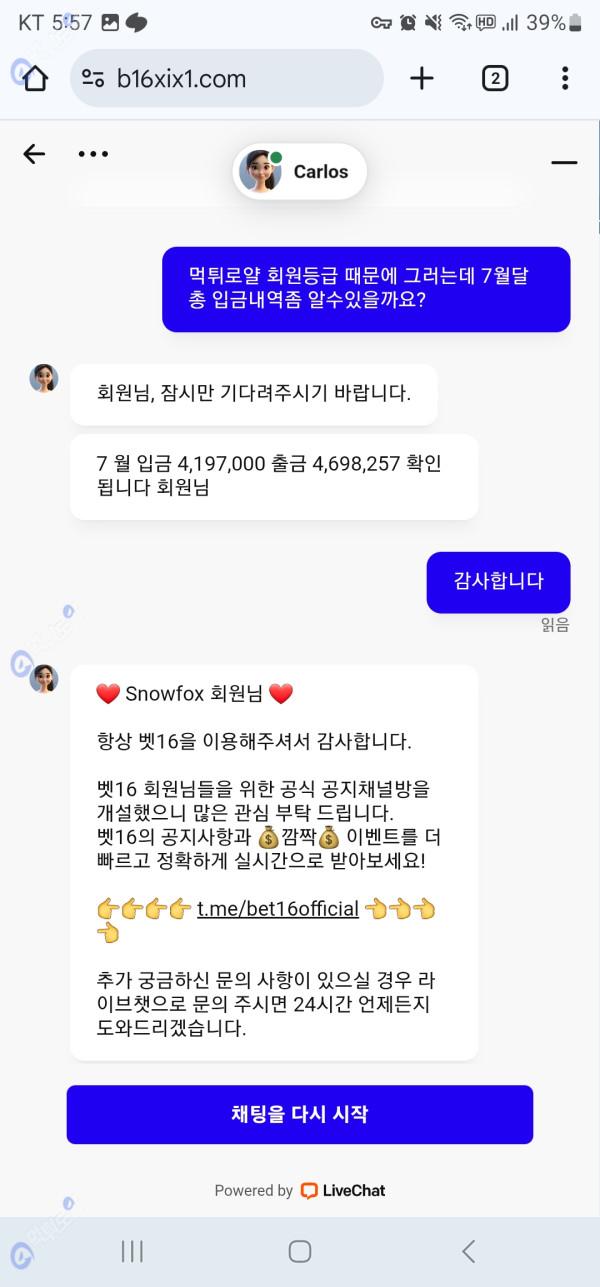Open a new browser tab
Viewport: 600px width, 1287px height.
pos(422,78)
